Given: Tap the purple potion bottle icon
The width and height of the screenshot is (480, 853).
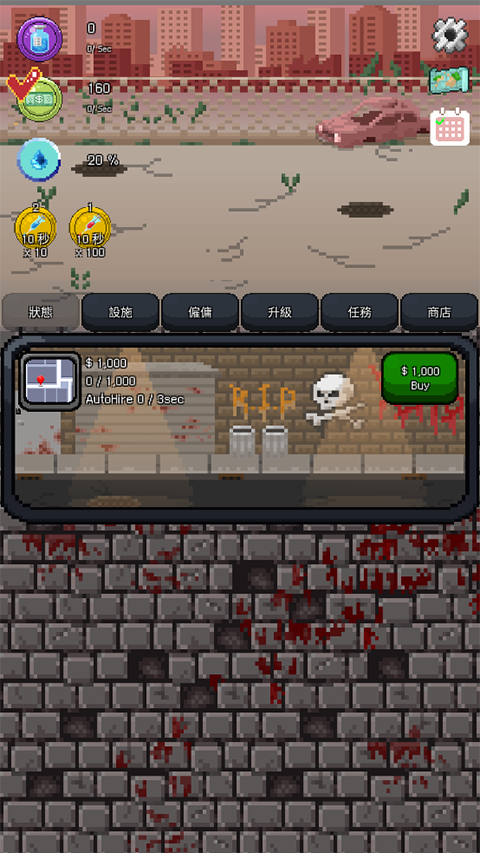Looking at the screenshot, I should tap(40, 39).
